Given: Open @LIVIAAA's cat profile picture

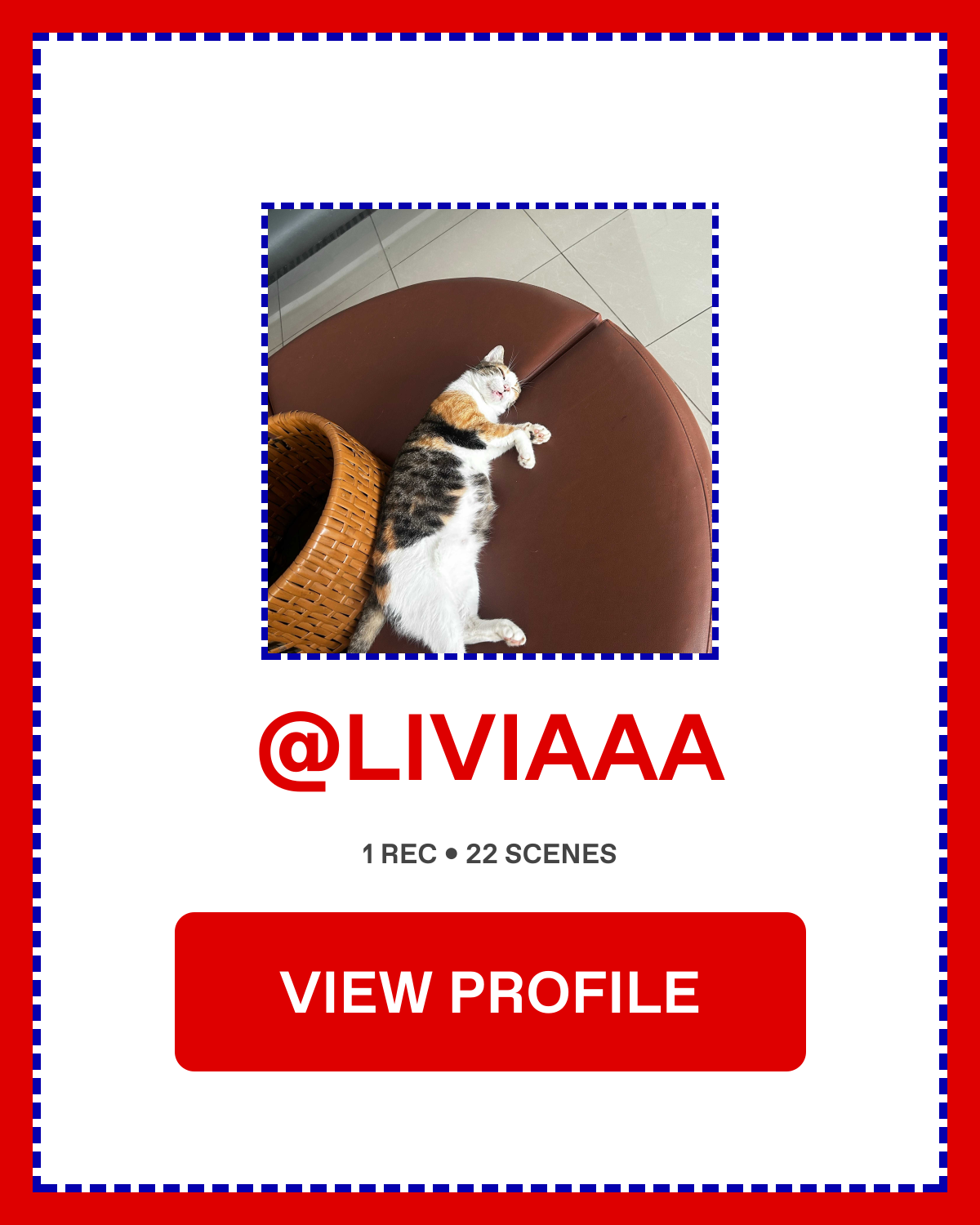Looking at the screenshot, I should (x=490, y=431).
